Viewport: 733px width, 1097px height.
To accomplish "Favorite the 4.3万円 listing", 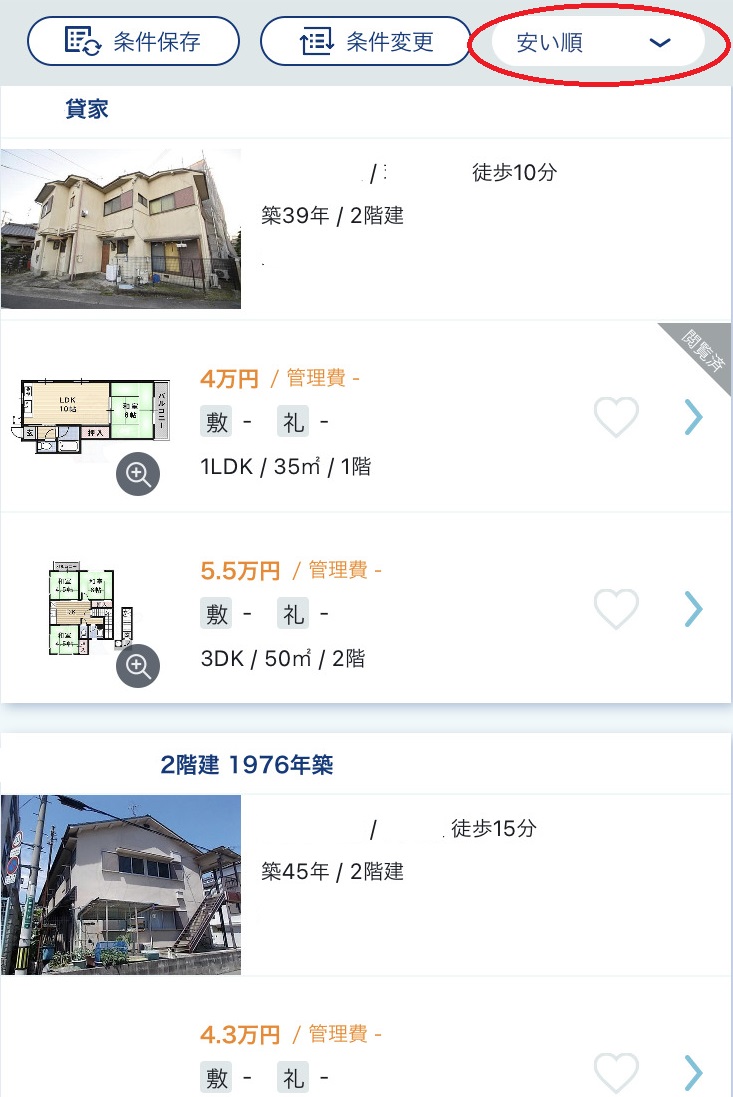I will [x=616, y=1072].
